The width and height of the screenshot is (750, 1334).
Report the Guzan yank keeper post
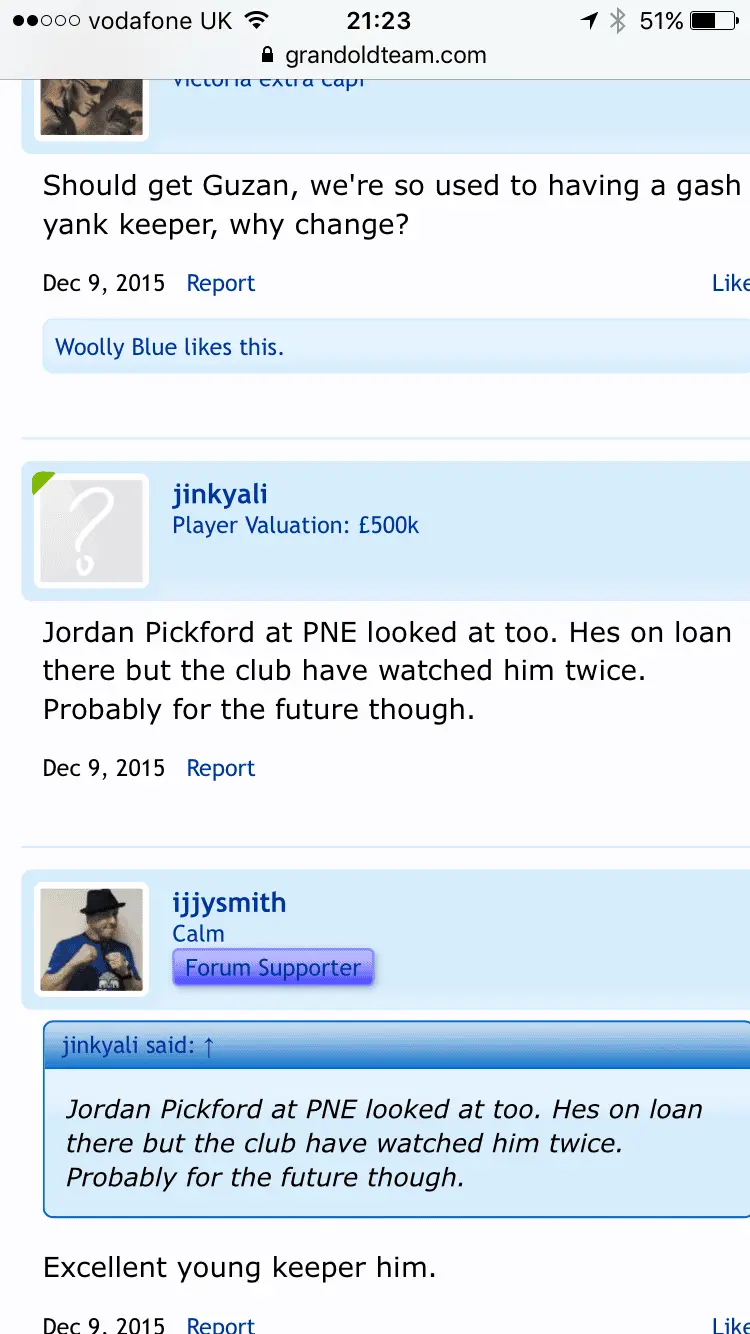coord(221,283)
